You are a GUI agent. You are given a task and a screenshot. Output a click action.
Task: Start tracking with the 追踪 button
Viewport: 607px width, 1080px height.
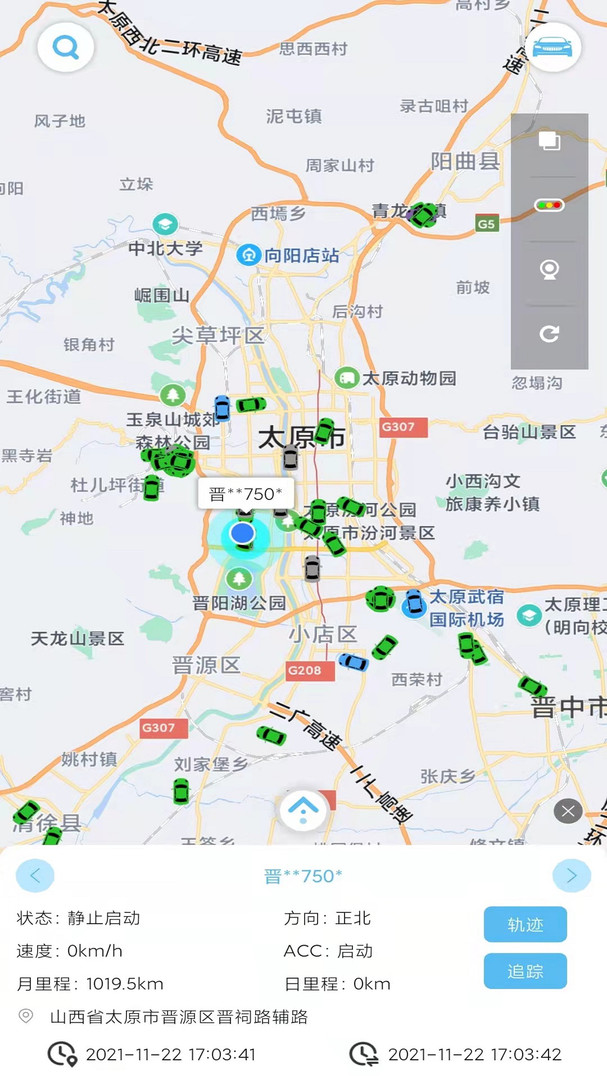point(525,971)
